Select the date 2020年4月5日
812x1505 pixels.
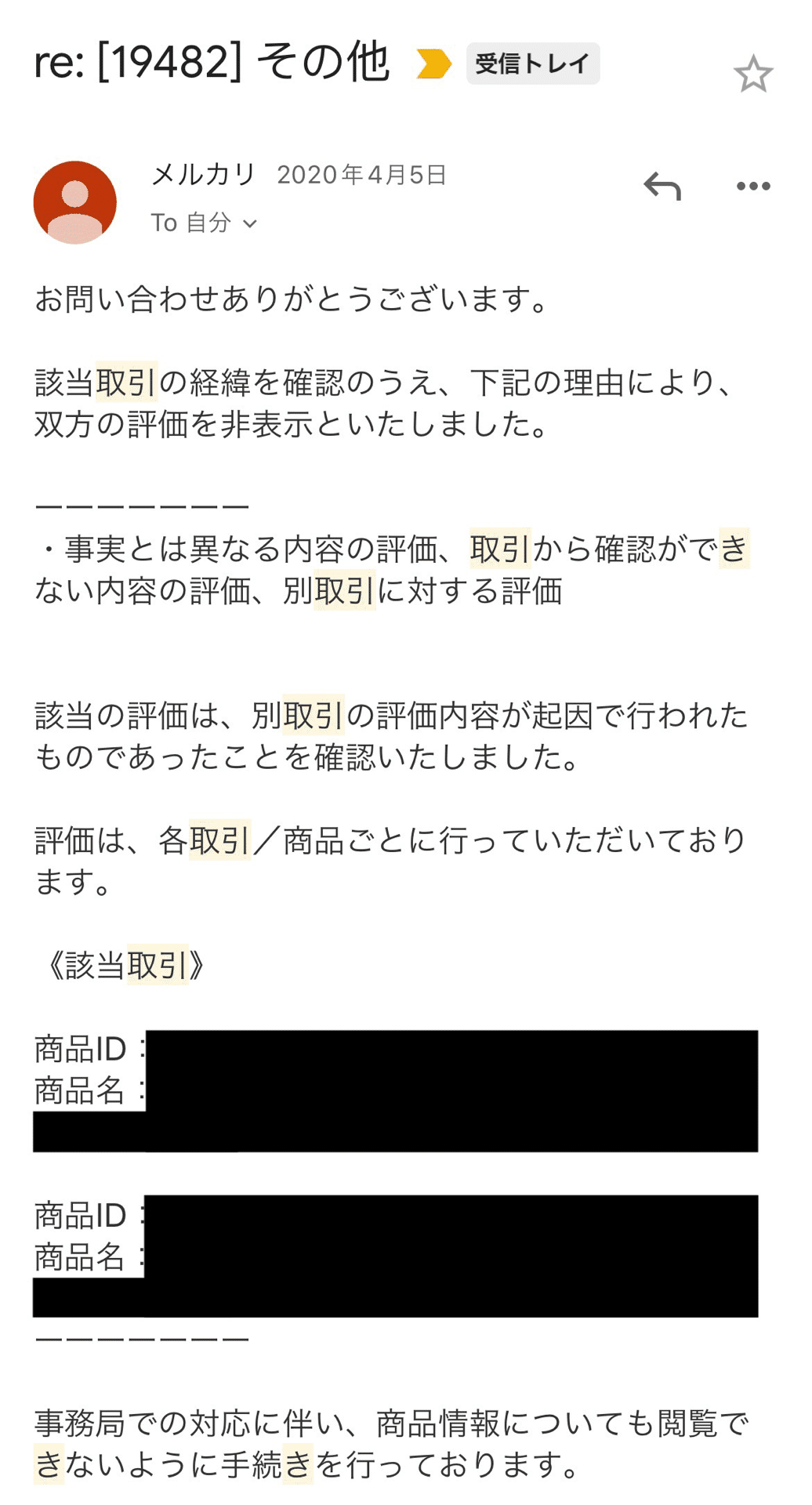click(x=364, y=176)
